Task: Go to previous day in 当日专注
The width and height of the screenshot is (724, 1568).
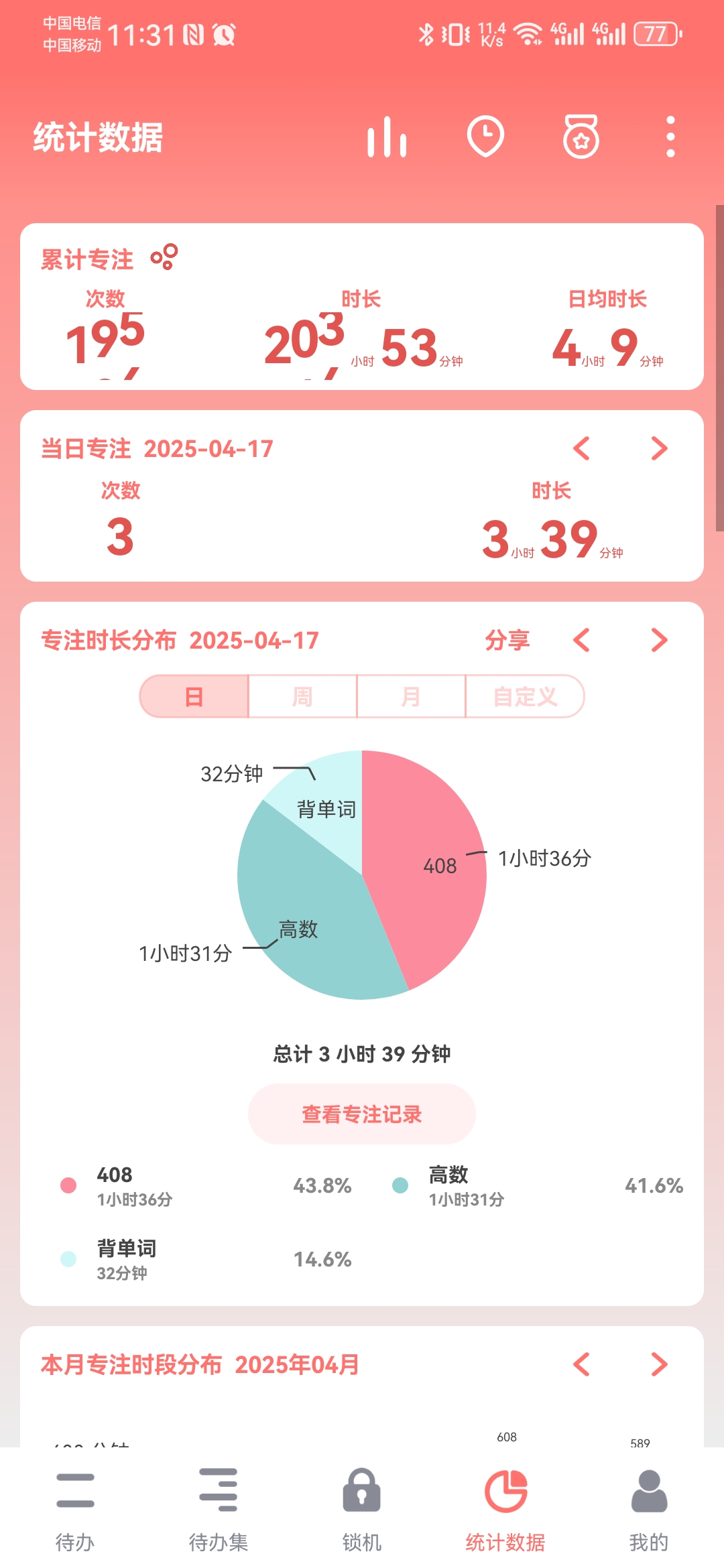Action: click(x=582, y=448)
